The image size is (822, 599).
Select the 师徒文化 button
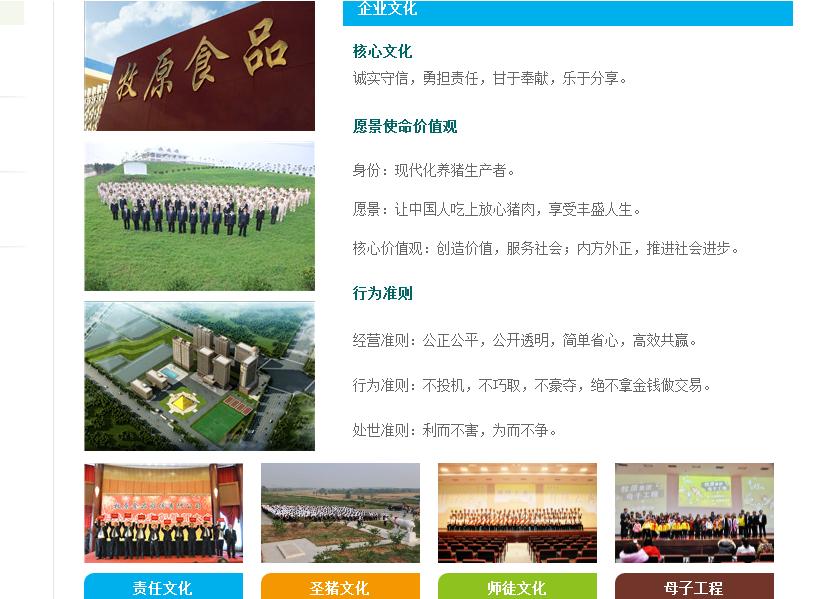coord(517,587)
